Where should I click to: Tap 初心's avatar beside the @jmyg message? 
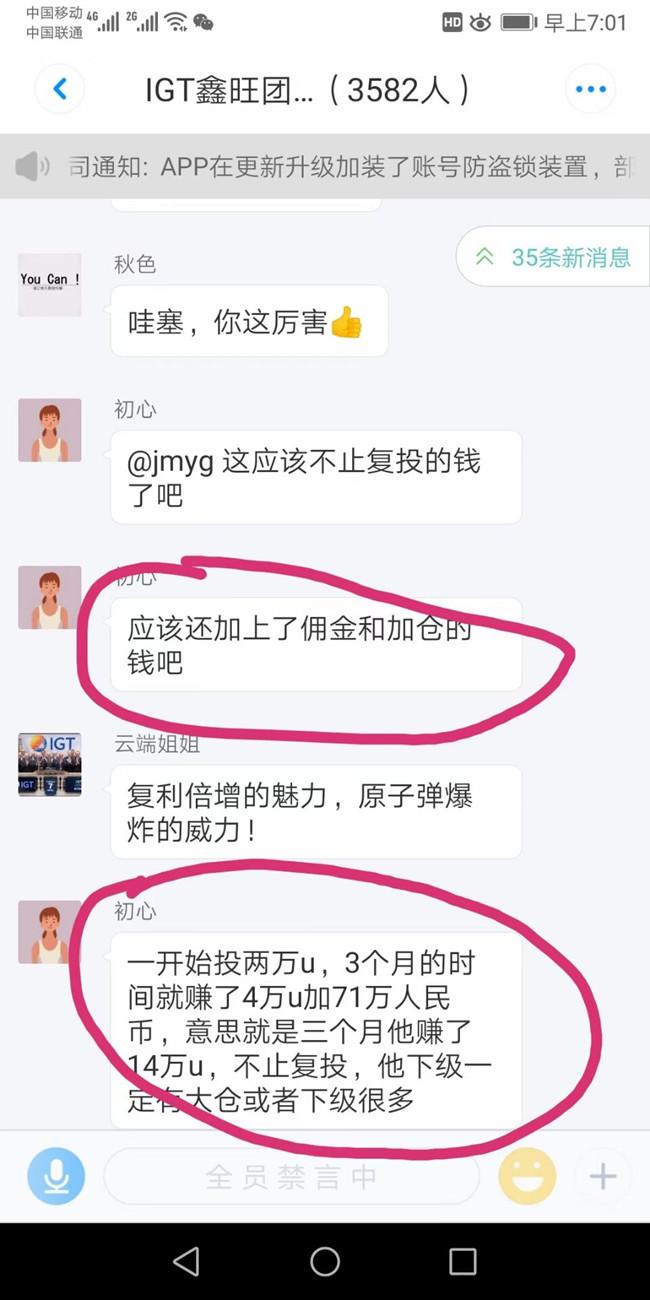(50, 430)
